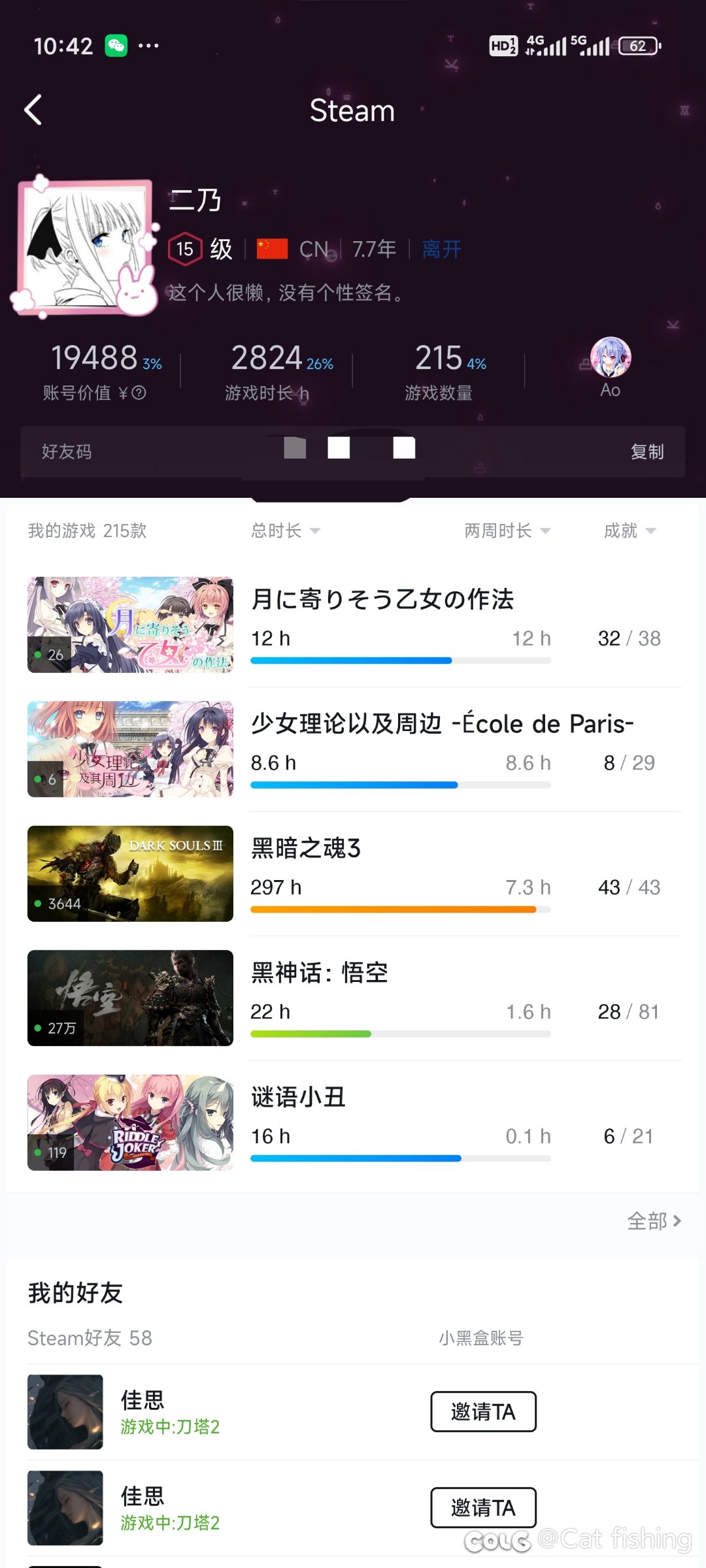Sort games by 总时长
Image resolution: width=706 pixels, height=1568 pixels.
click(x=286, y=531)
